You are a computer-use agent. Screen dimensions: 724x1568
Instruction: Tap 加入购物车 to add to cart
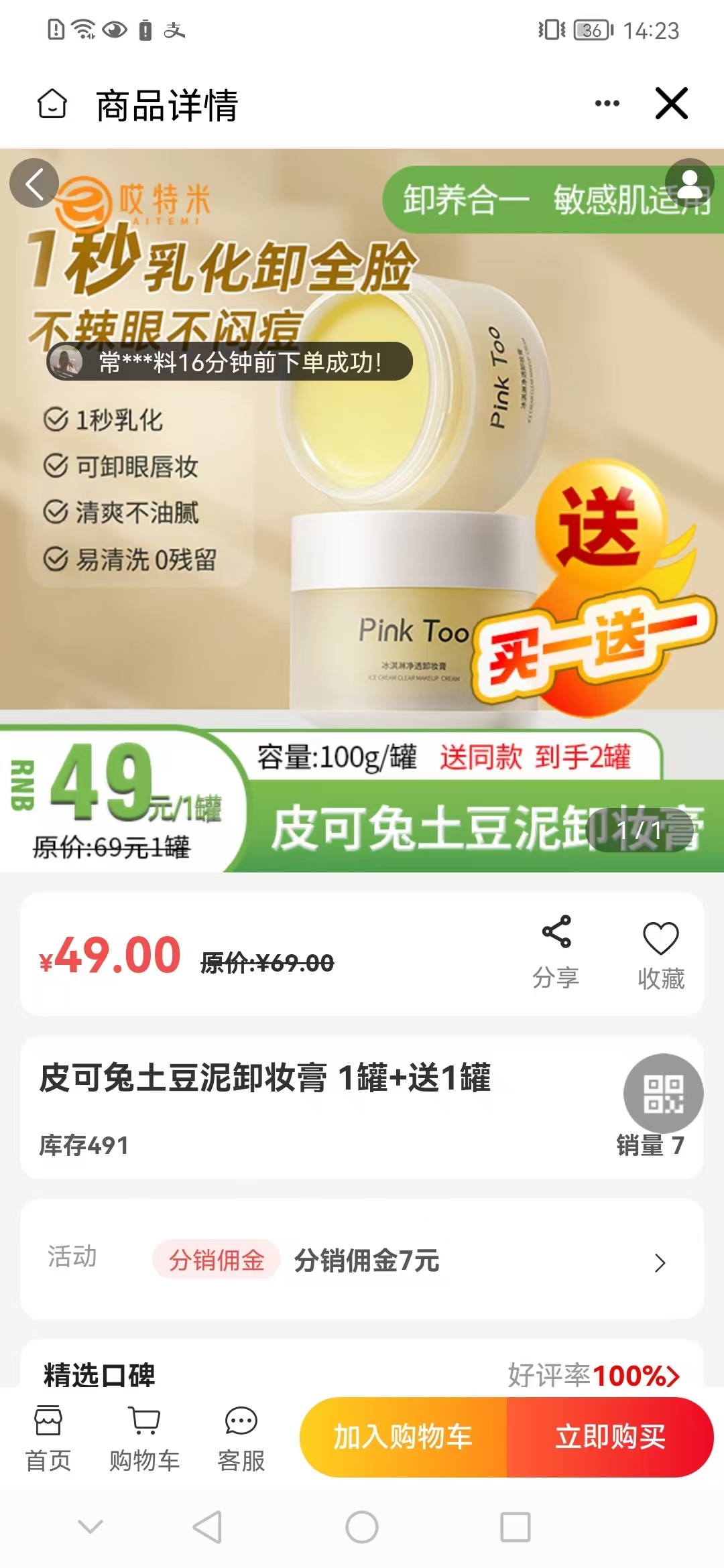pos(404,1437)
